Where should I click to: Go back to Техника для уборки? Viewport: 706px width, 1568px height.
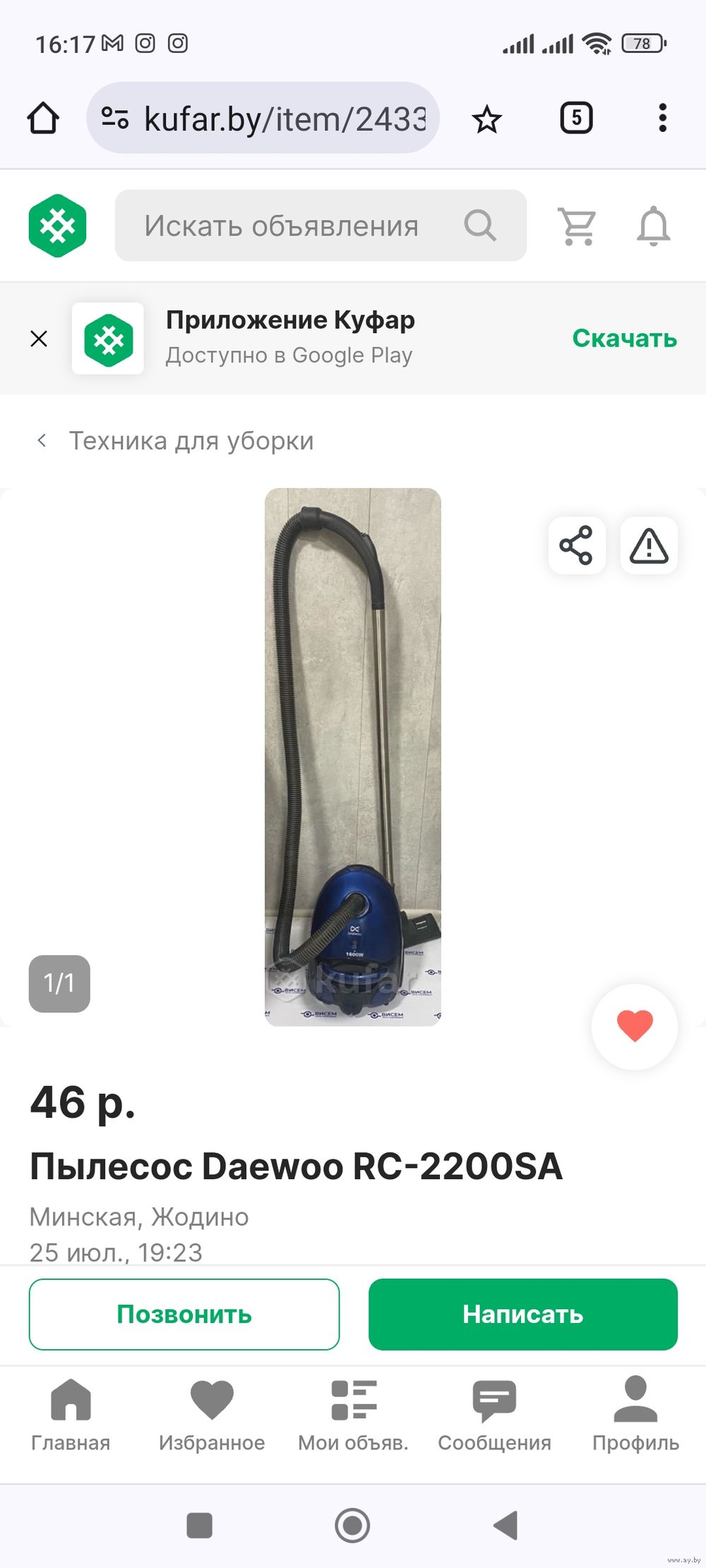tap(175, 441)
